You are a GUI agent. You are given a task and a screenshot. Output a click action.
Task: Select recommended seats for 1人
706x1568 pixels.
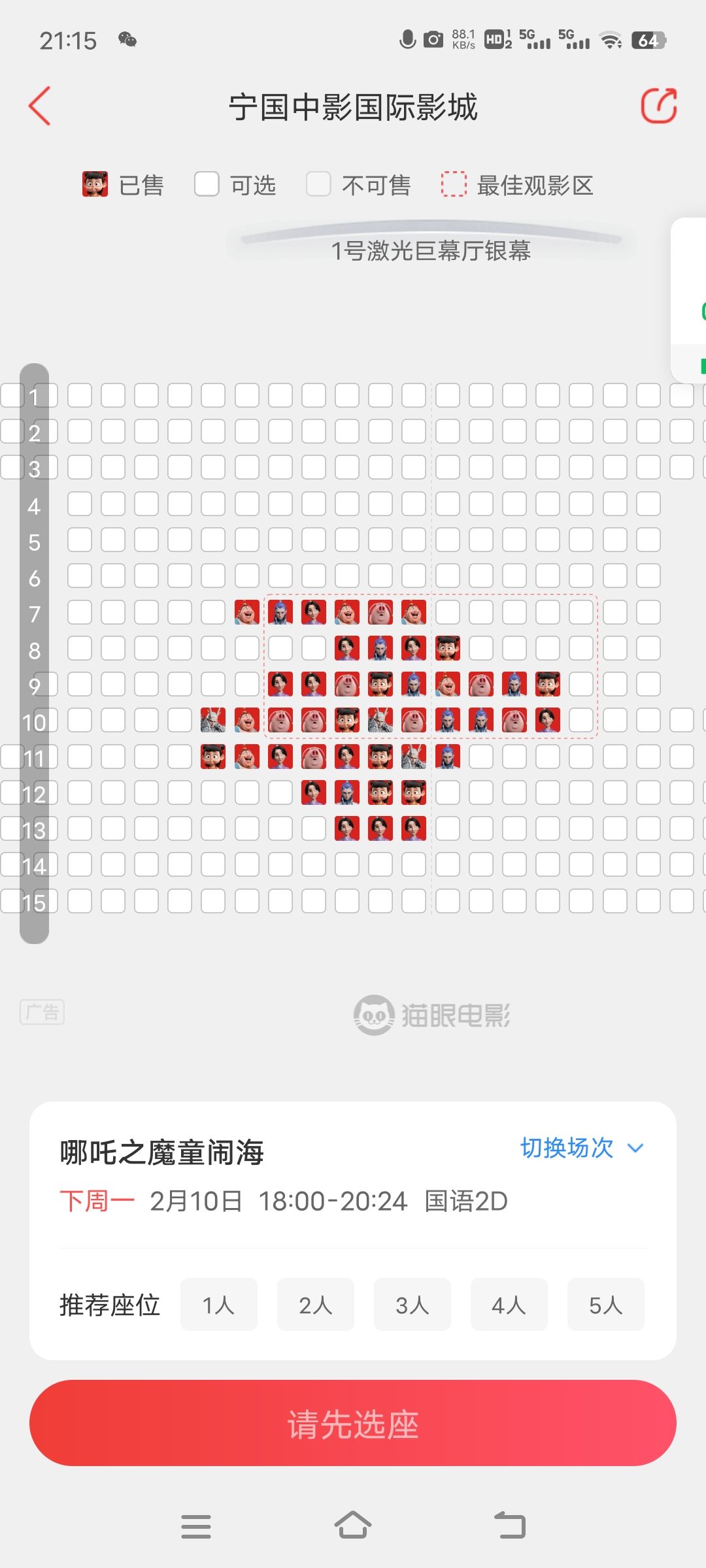click(x=218, y=1305)
